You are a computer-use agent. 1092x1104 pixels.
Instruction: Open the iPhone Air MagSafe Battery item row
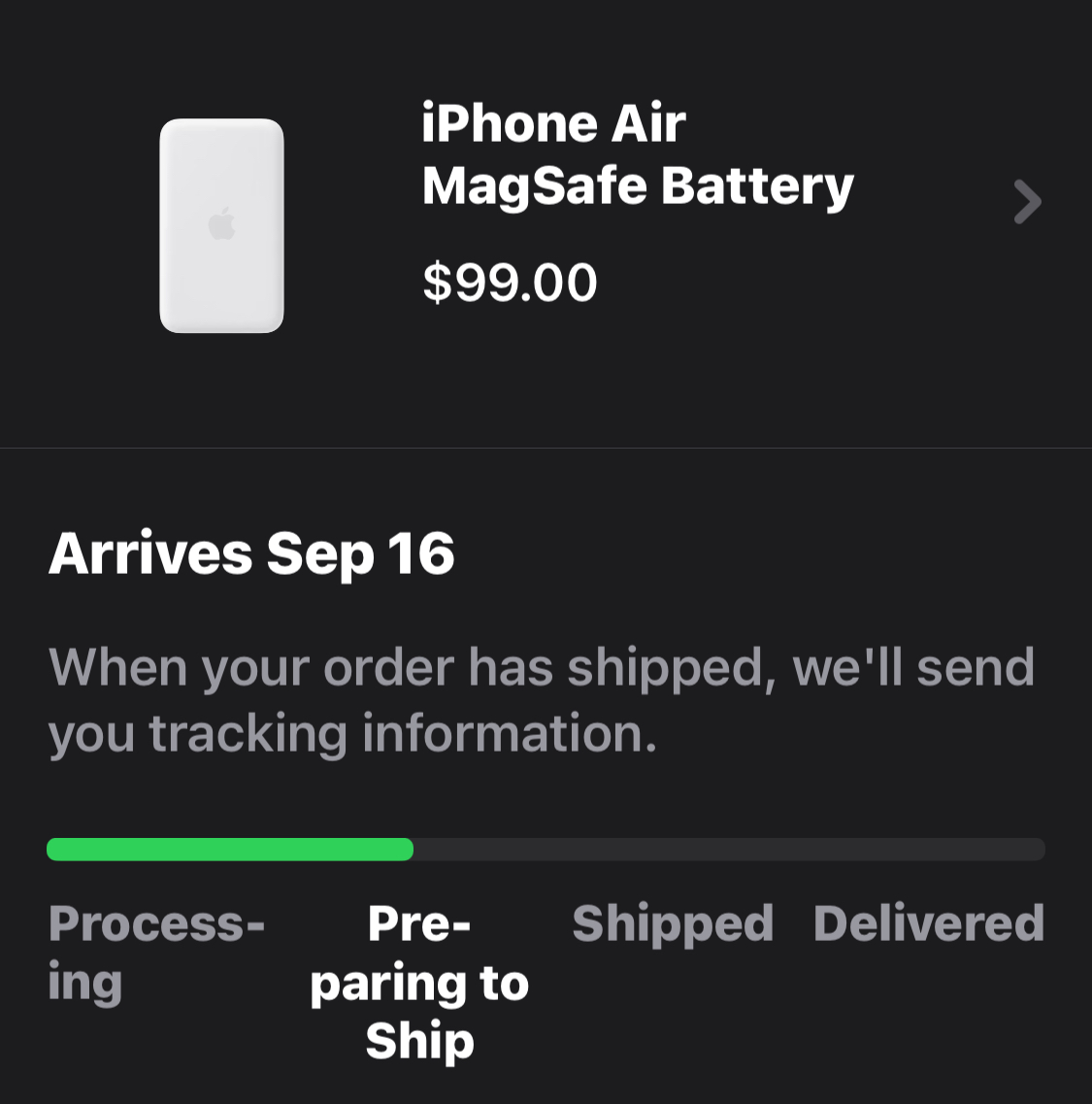click(x=637, y=201)
